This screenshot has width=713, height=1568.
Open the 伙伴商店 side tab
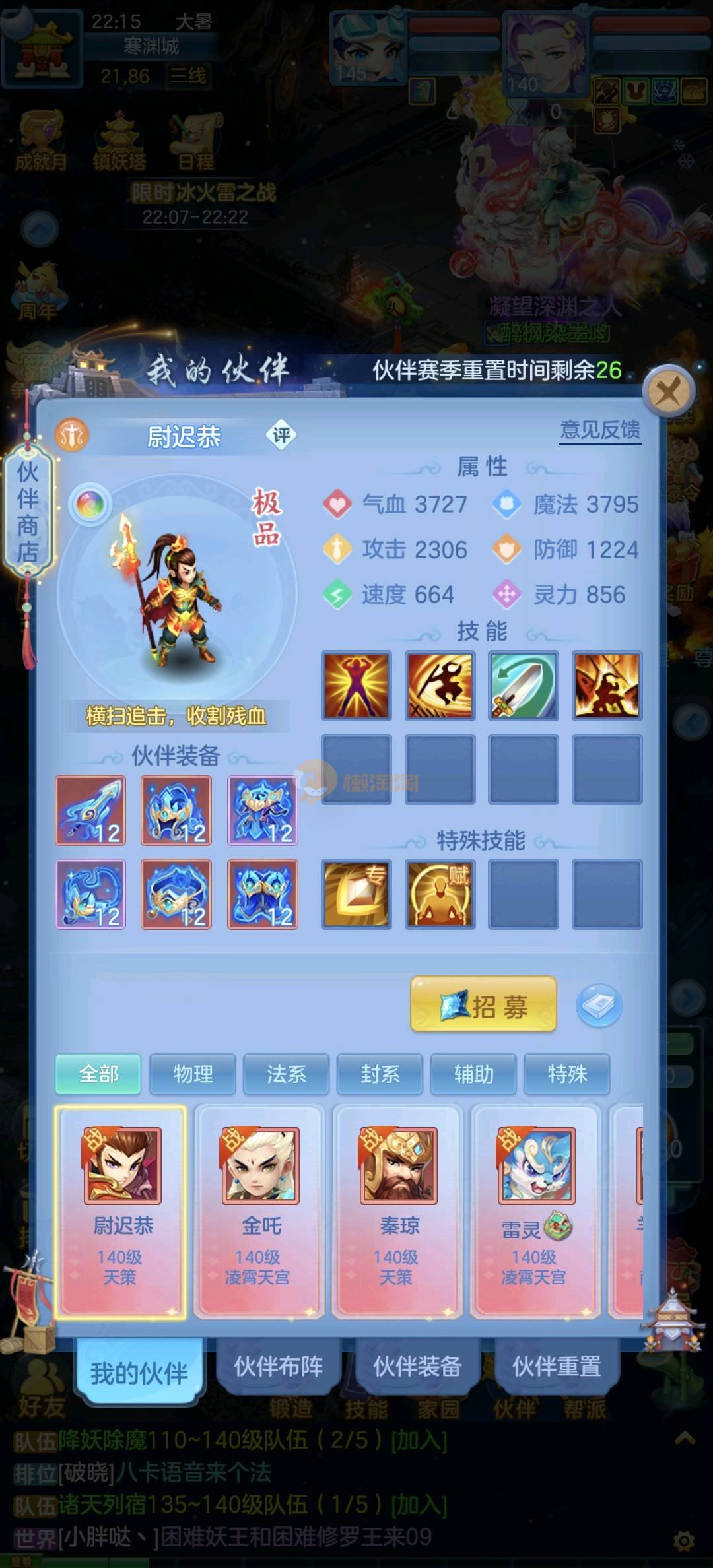click(28, 512)
